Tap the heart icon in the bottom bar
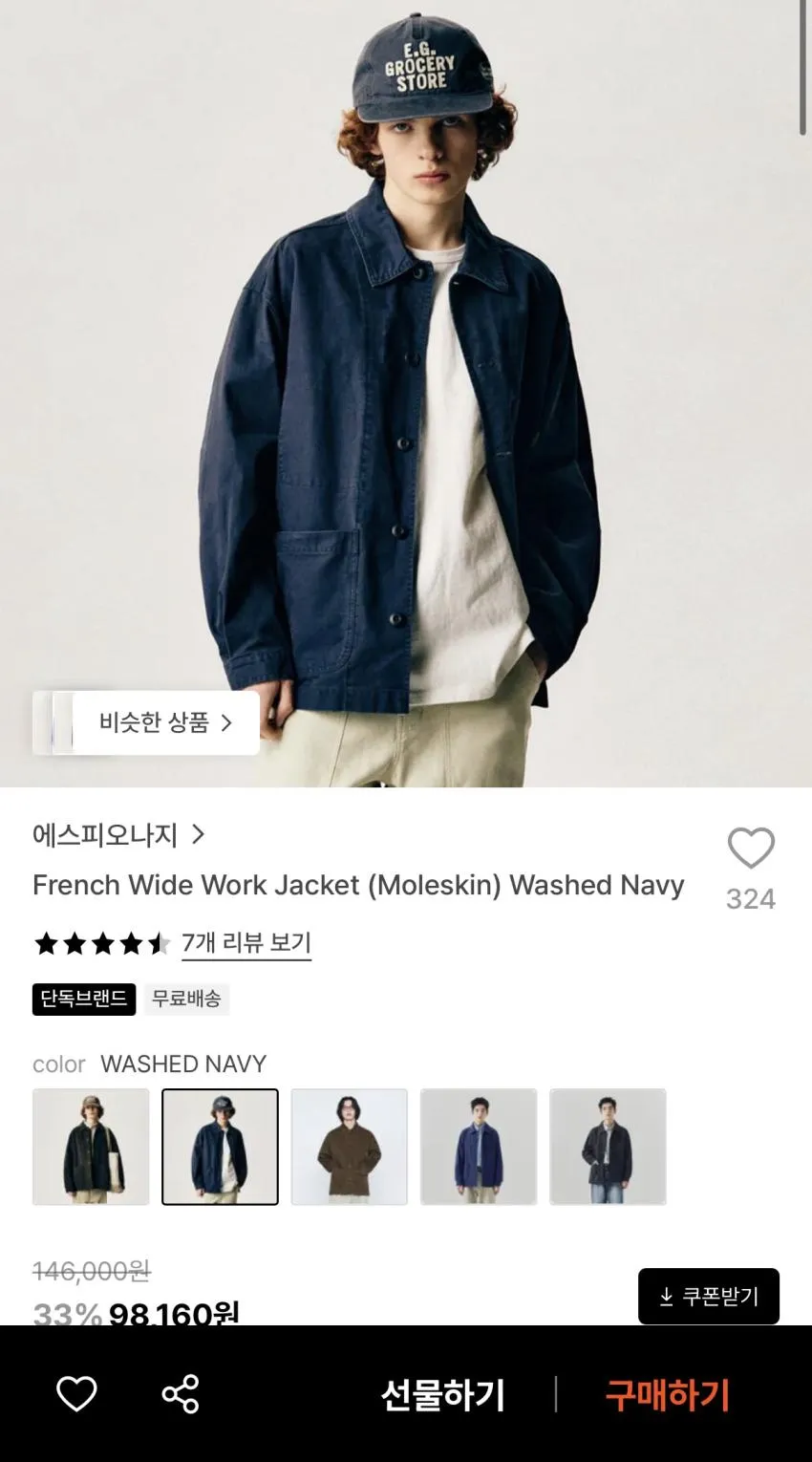Screen dimensions: 812x1462 tap(76, 1394)
